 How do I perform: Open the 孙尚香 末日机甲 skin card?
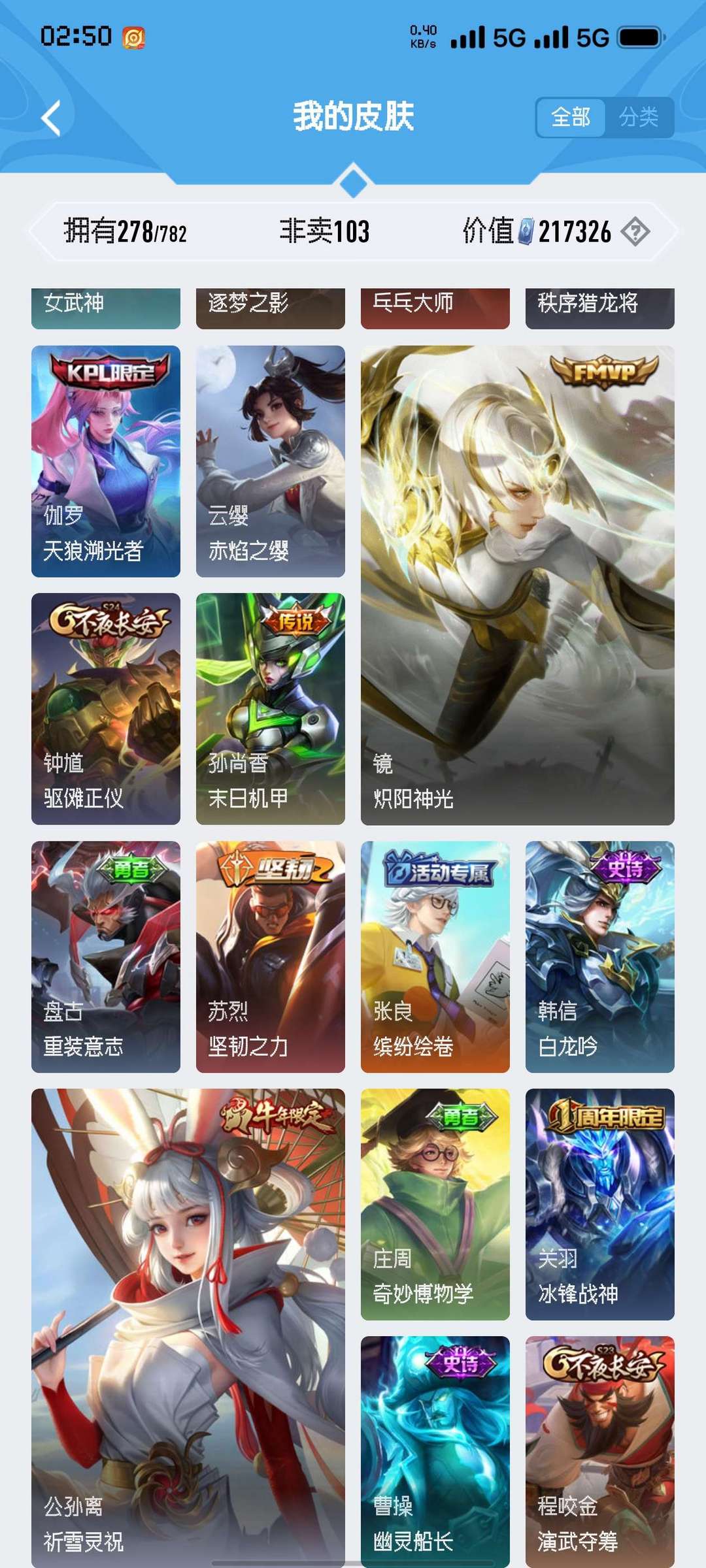(x=271, y=709)
